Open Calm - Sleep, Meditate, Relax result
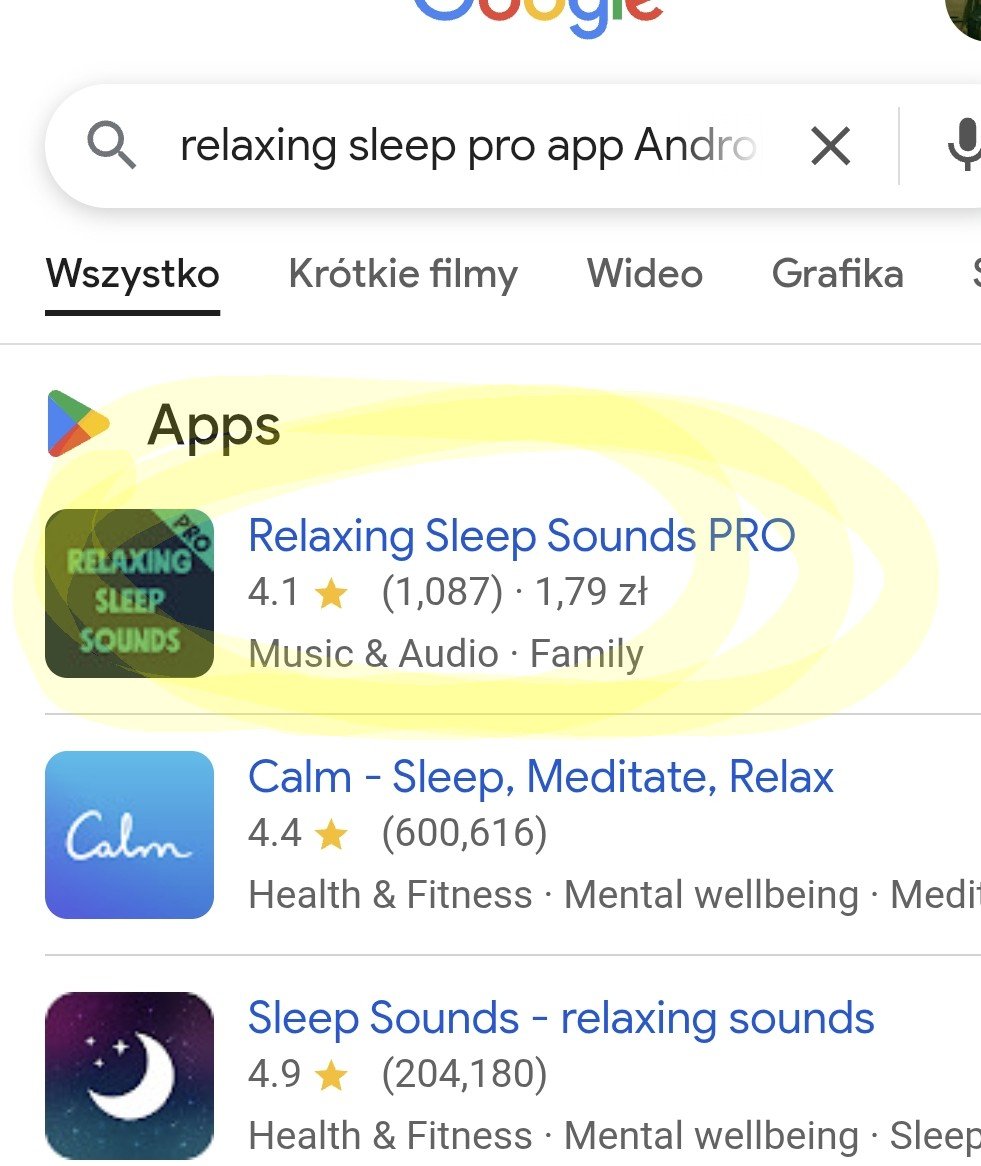This screenshot has height=1166, width=981. 541,777
